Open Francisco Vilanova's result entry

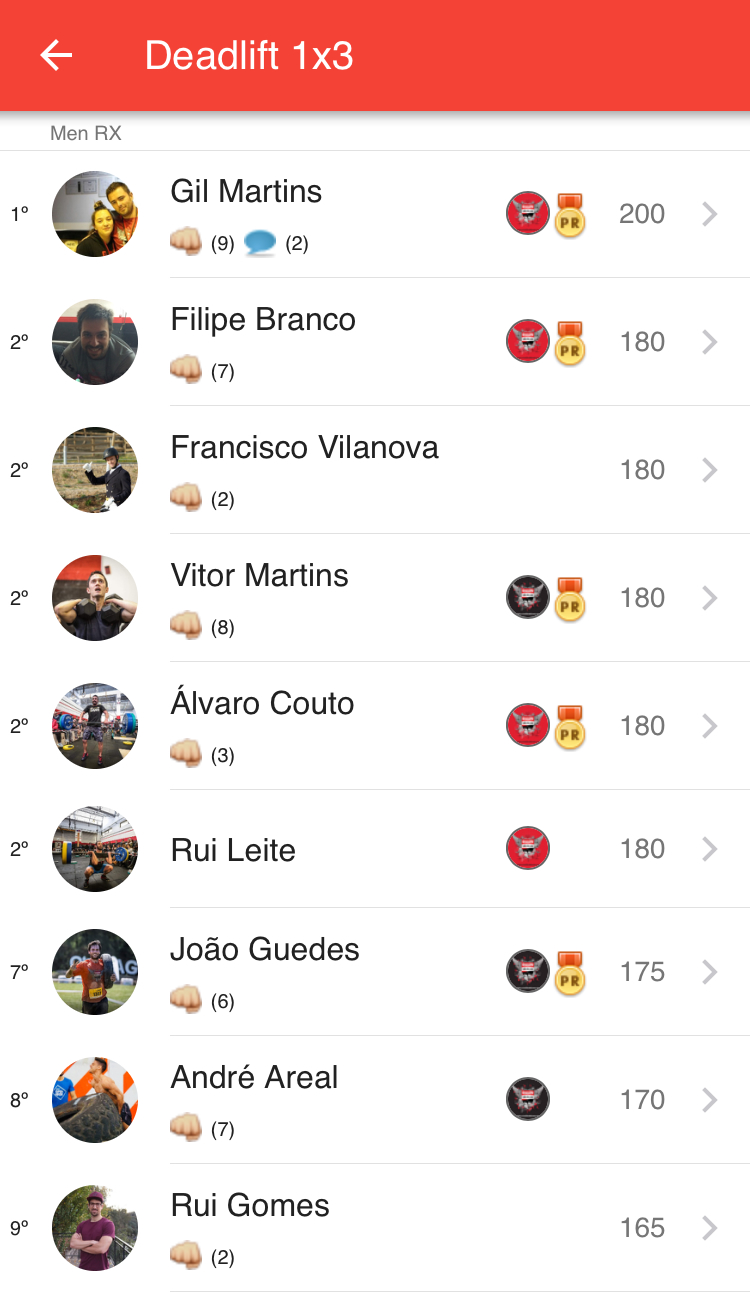tap(708, 470)
